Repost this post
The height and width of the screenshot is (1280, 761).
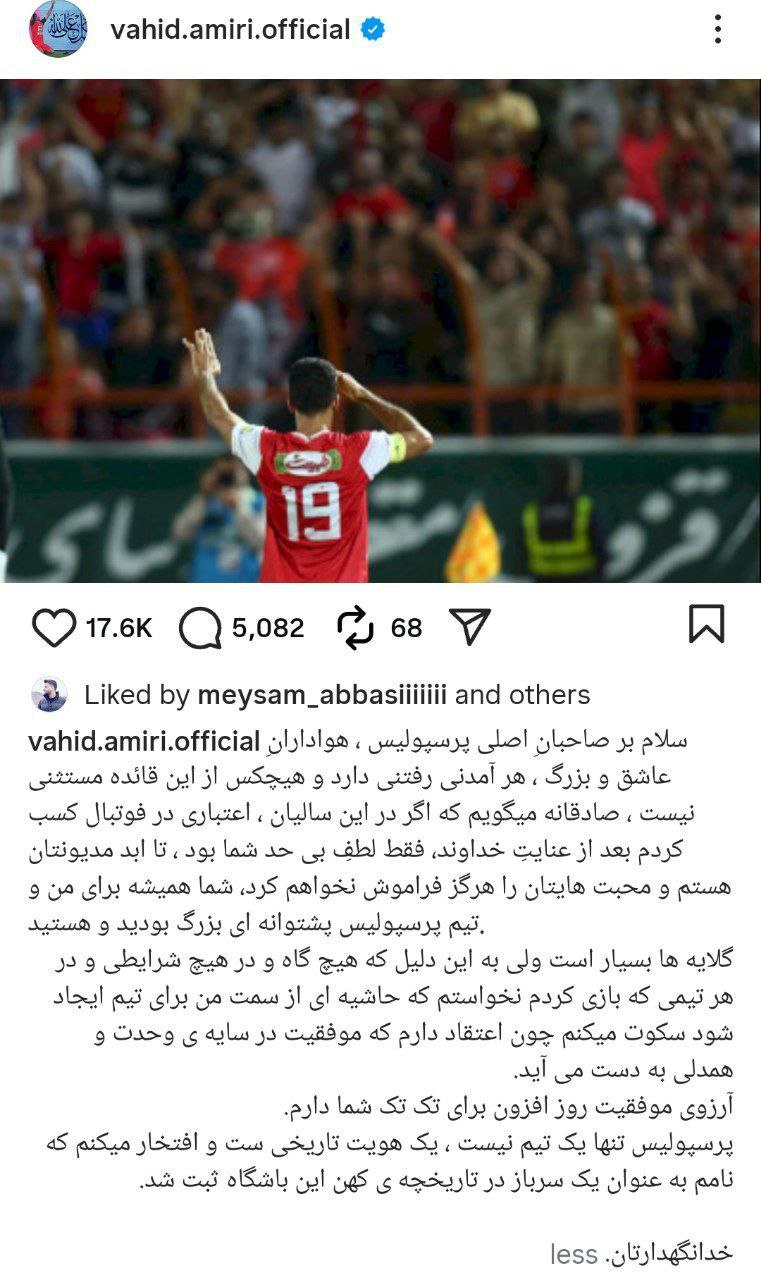tap(355, 628)
